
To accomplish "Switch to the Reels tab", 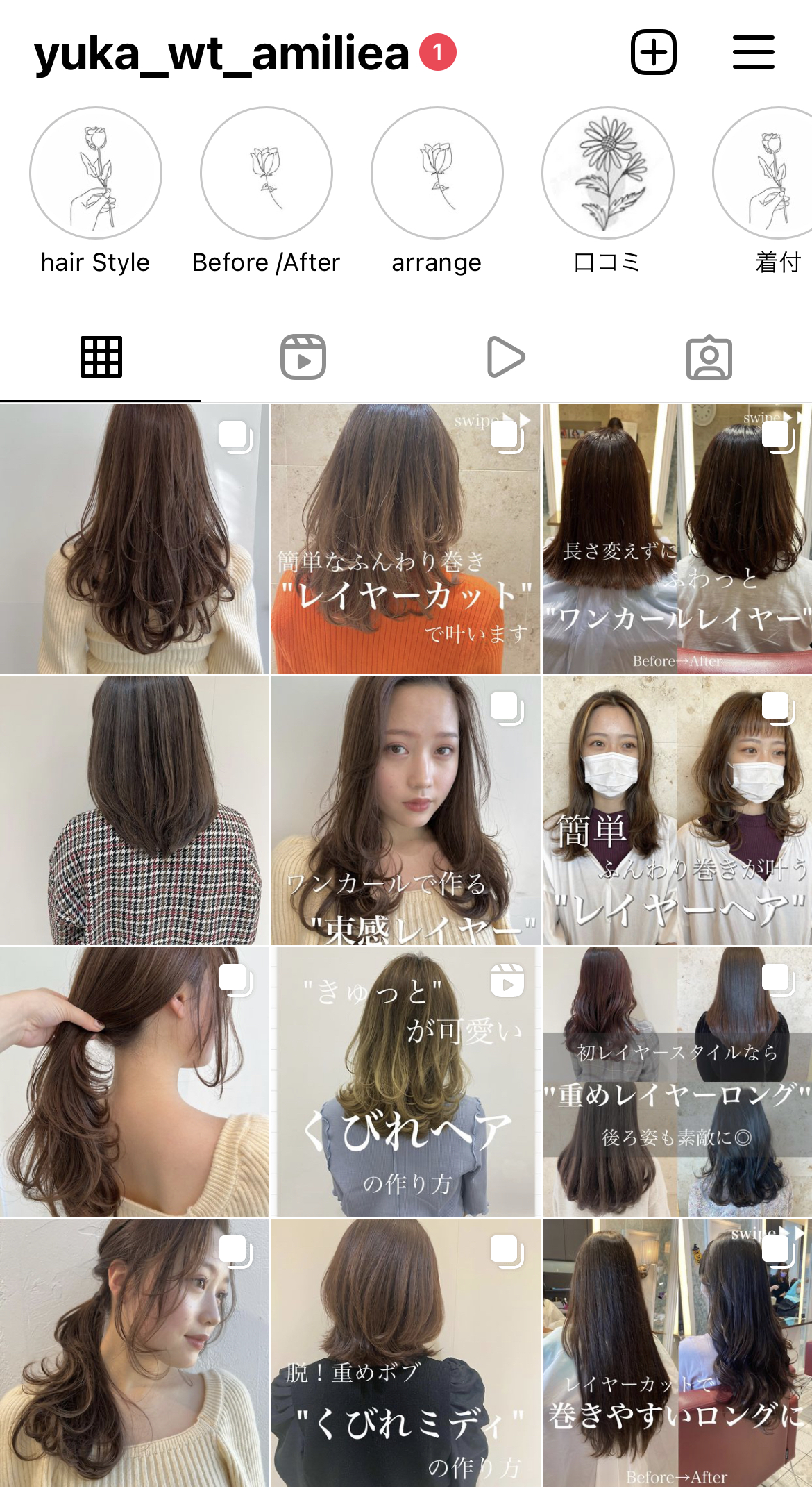I will coord(303,358).
